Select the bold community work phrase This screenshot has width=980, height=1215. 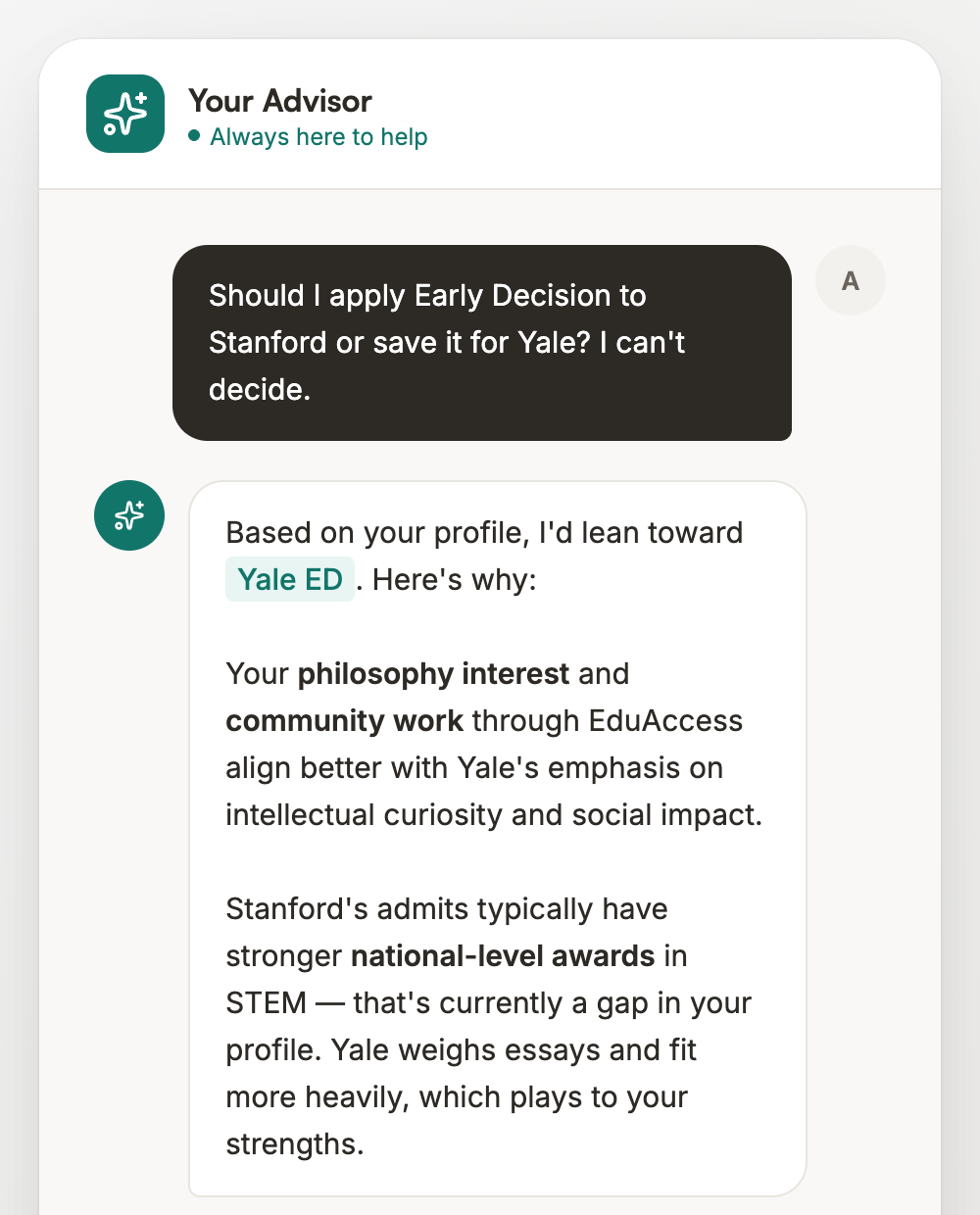tap(344, 721)
